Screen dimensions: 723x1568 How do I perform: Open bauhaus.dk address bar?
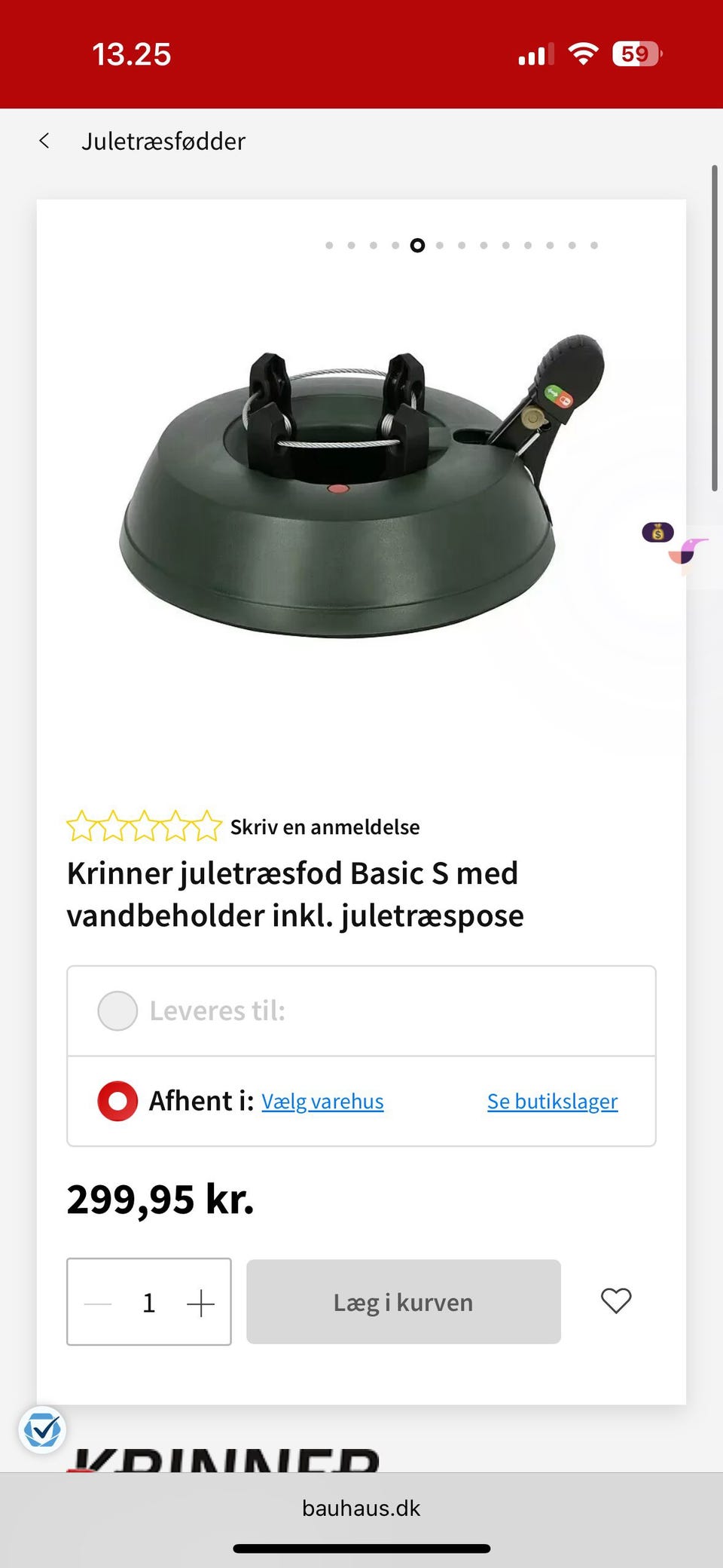361,1508
